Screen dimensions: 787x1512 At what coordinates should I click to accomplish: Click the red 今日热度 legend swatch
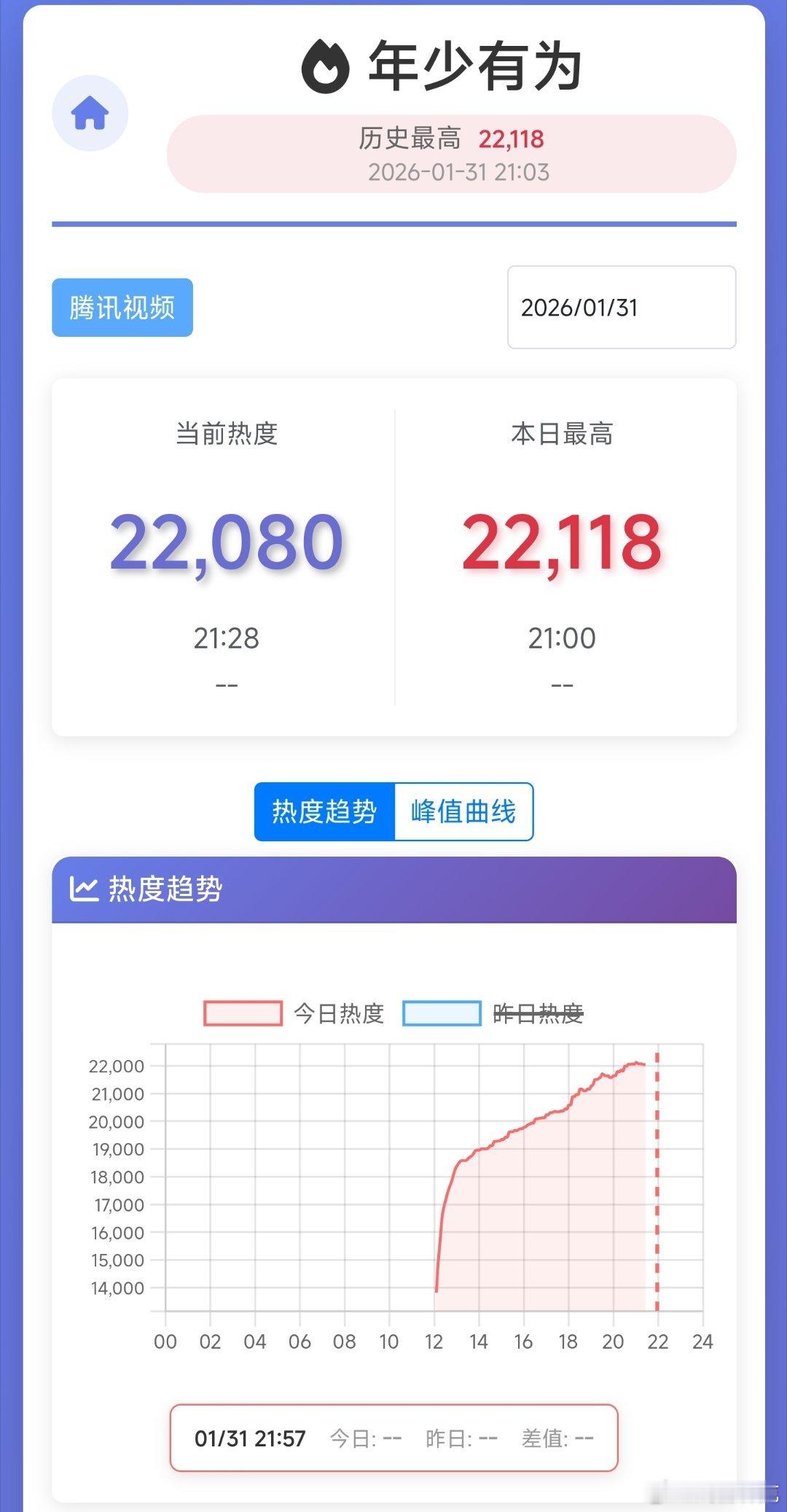point(243,1013)
